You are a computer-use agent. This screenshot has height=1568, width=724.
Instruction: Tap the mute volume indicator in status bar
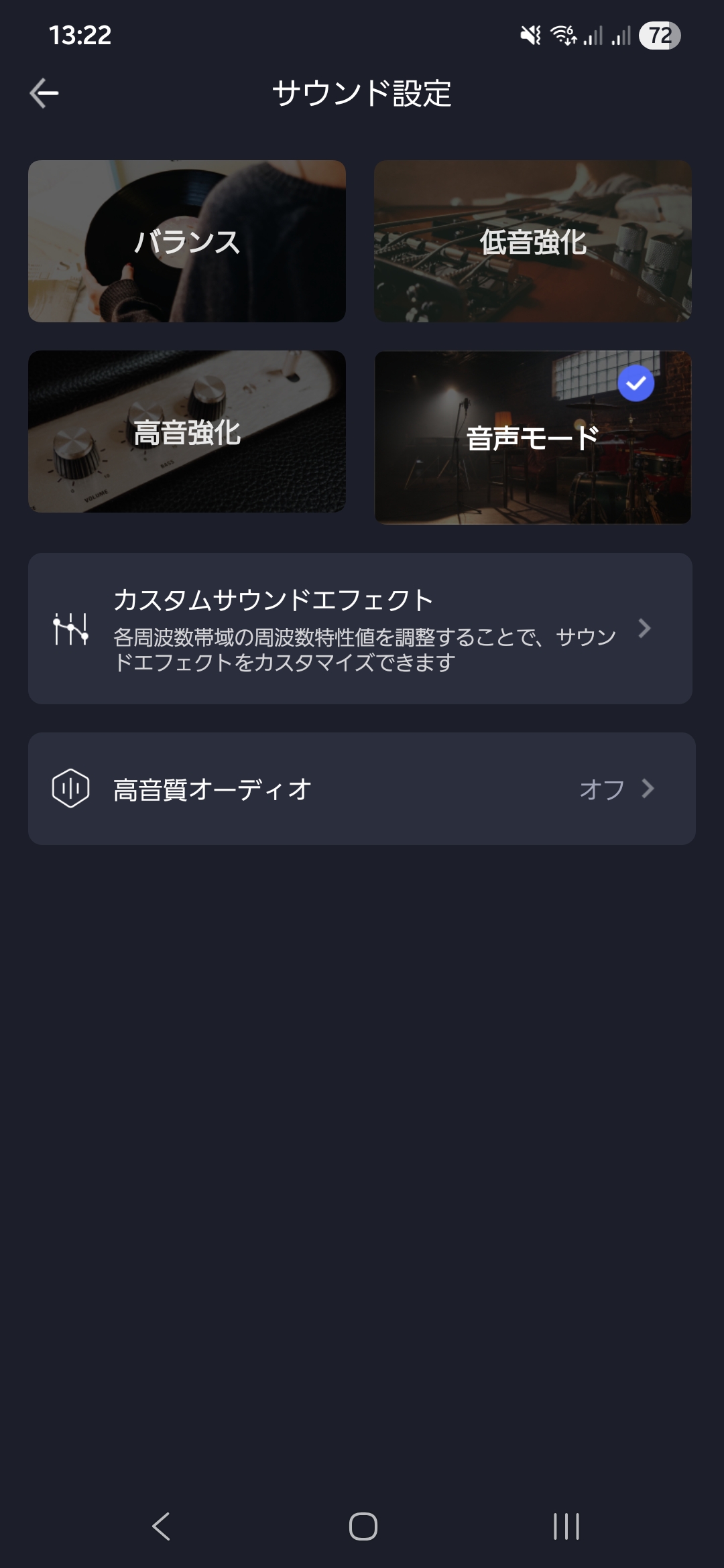coord(530,38)
